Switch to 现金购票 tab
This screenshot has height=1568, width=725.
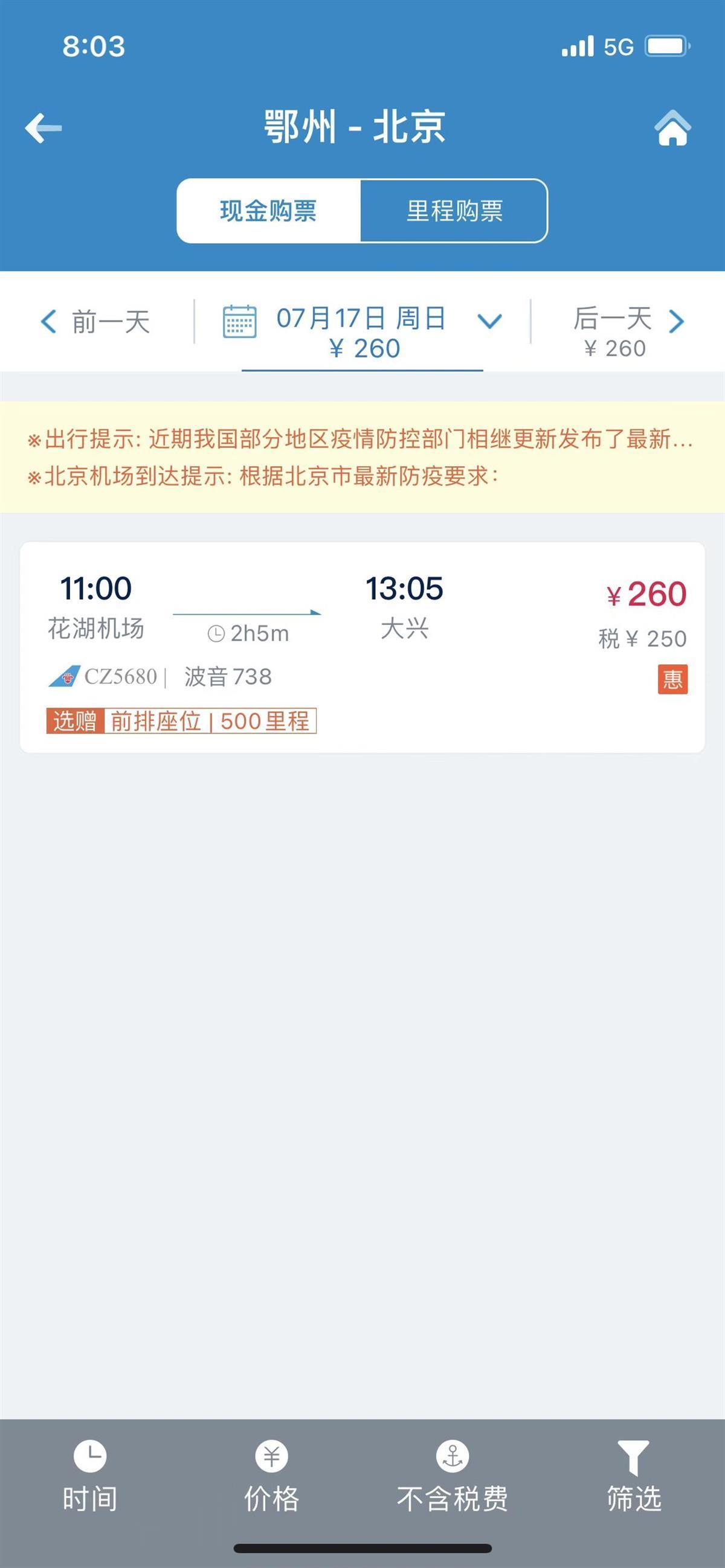point(269,211)
